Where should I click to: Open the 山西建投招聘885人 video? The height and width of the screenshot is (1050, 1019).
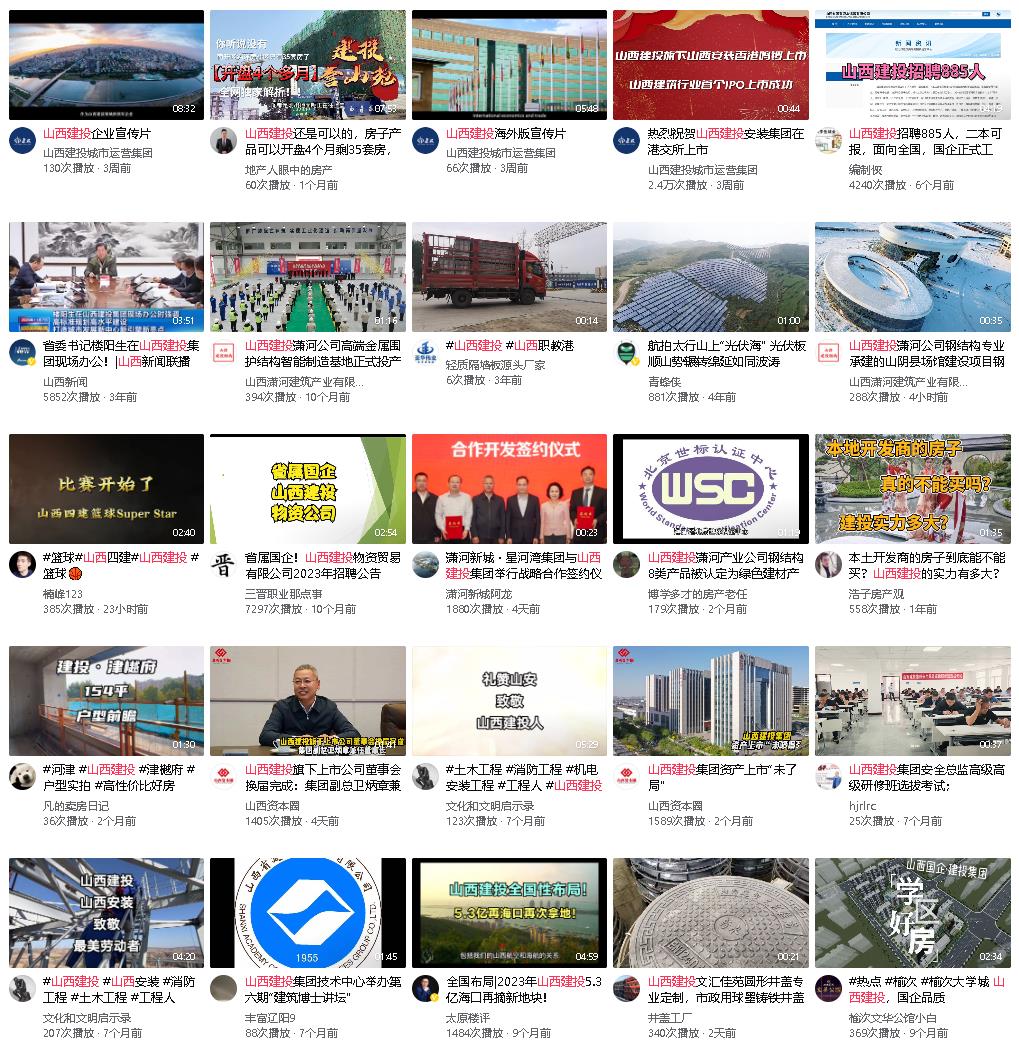(x=911, y=65)
